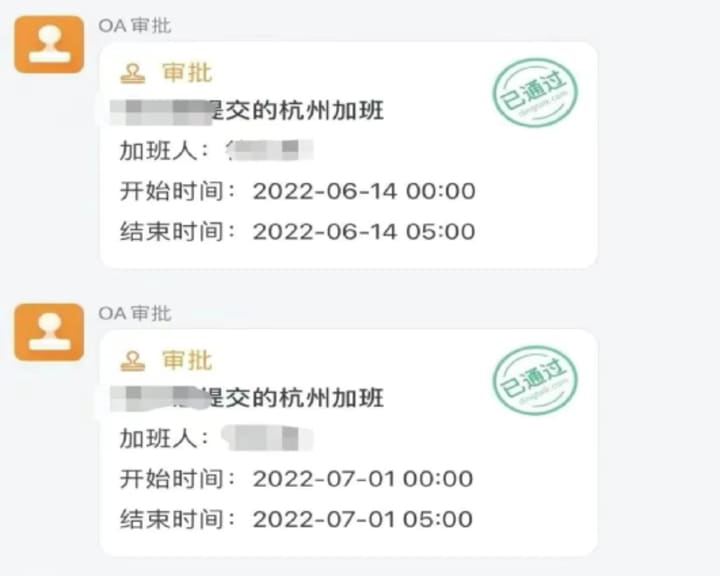Tap the OA审批 avatar beside the 2022-07-01 message
The image size is (720, 576).
pos(49,332)
